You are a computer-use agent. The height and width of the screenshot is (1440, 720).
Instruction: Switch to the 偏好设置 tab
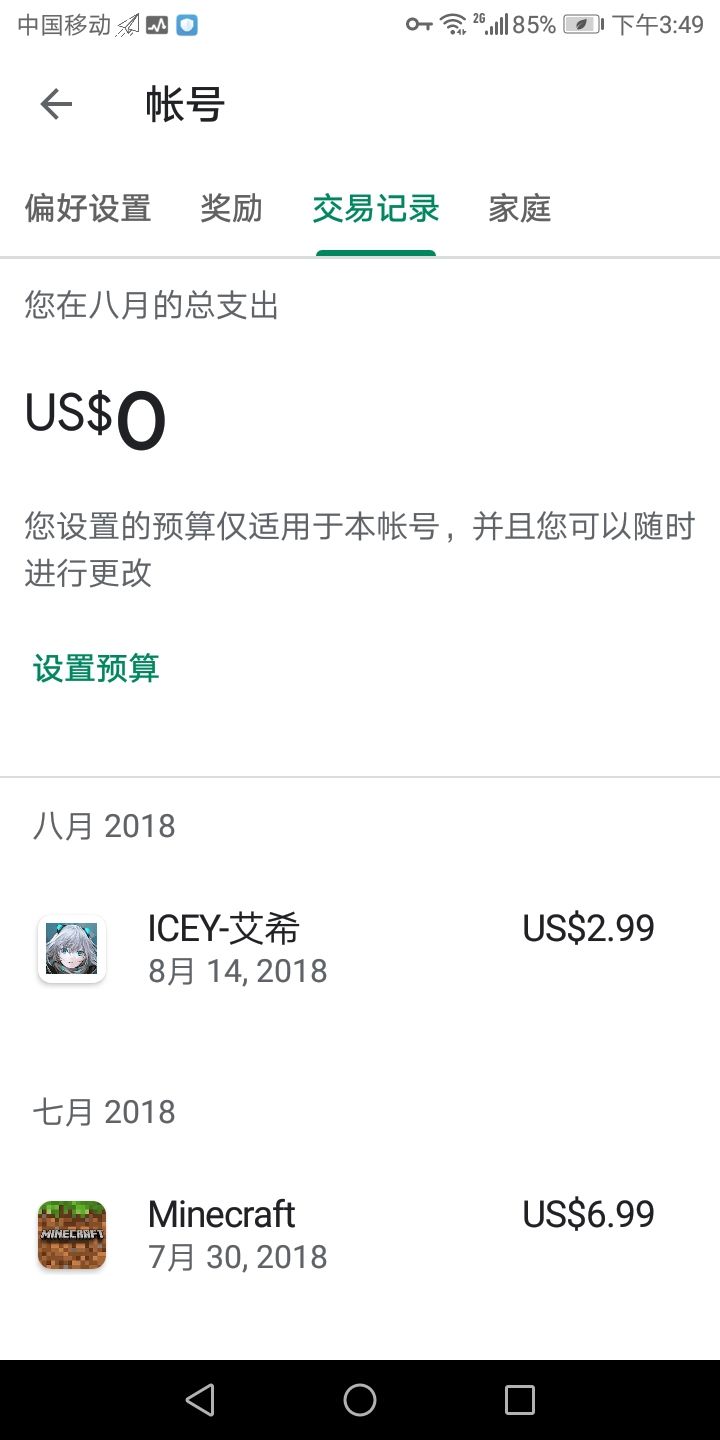tap(87, 208)
